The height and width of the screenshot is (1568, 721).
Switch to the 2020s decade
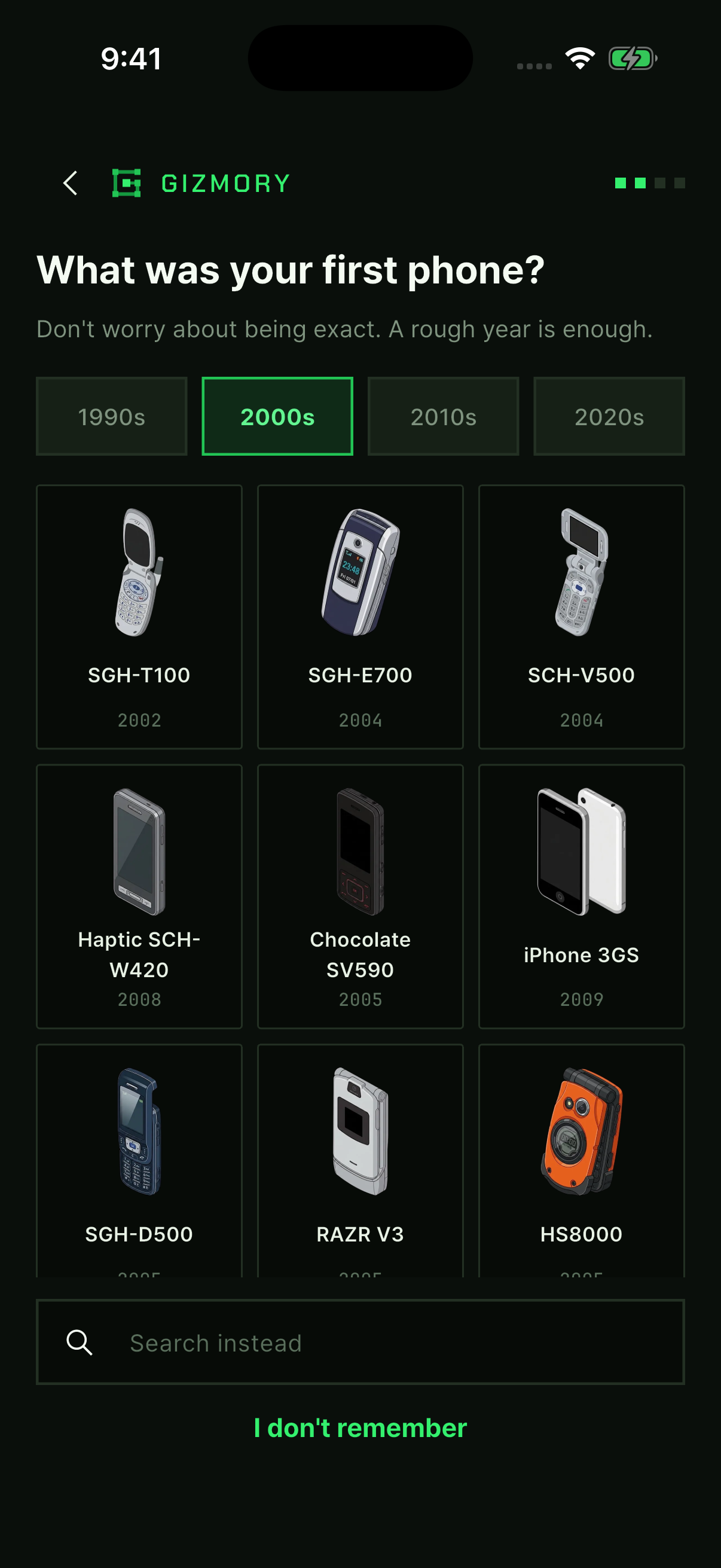tap(609, 416)
